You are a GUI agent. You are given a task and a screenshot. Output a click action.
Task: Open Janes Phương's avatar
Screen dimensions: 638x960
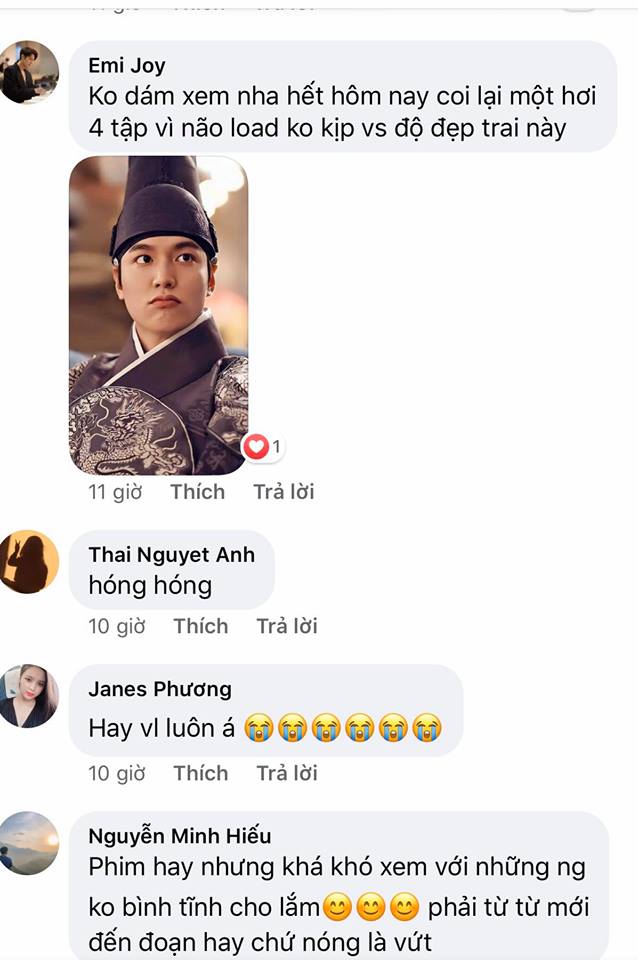pyautogui.click(x=29, y=696)
